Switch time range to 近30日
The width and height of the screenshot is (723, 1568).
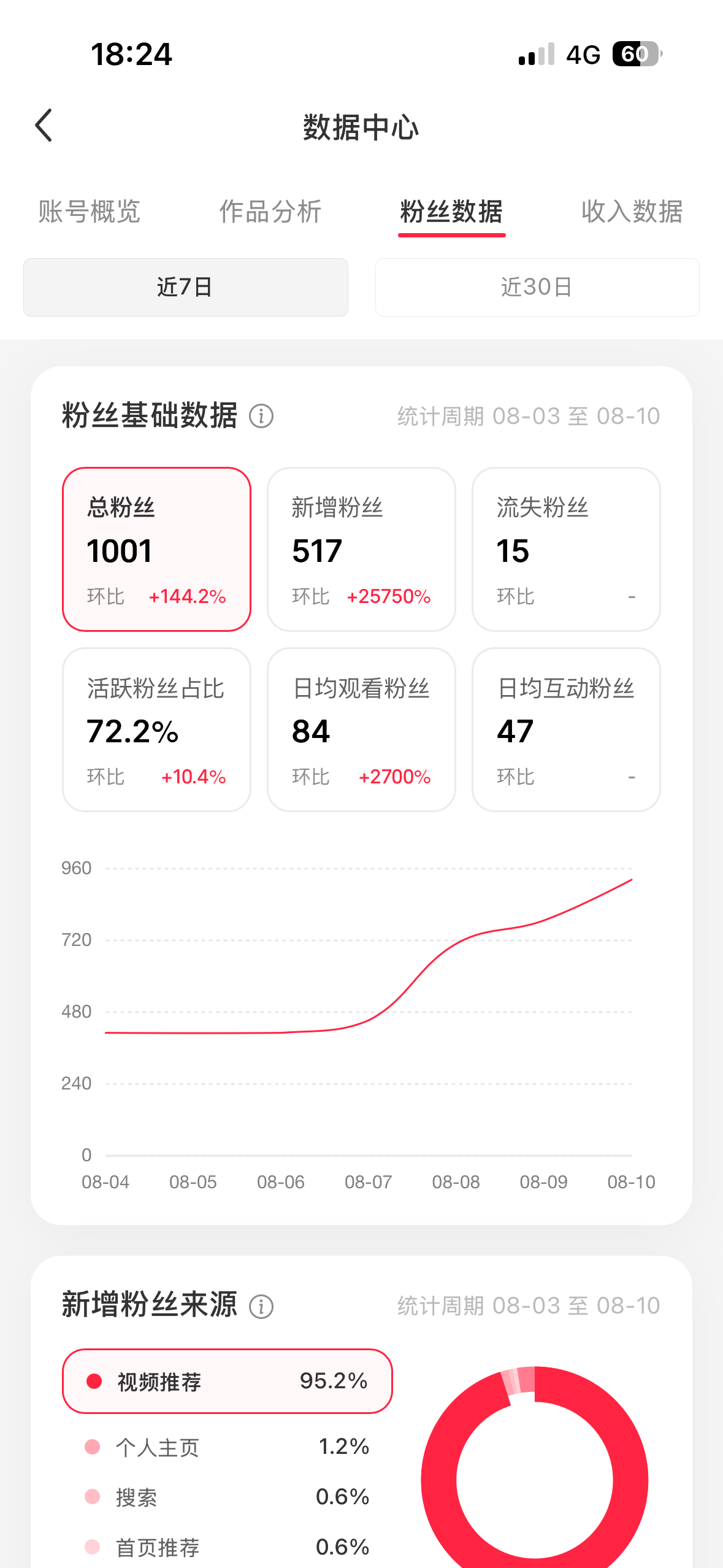(537, 287)
